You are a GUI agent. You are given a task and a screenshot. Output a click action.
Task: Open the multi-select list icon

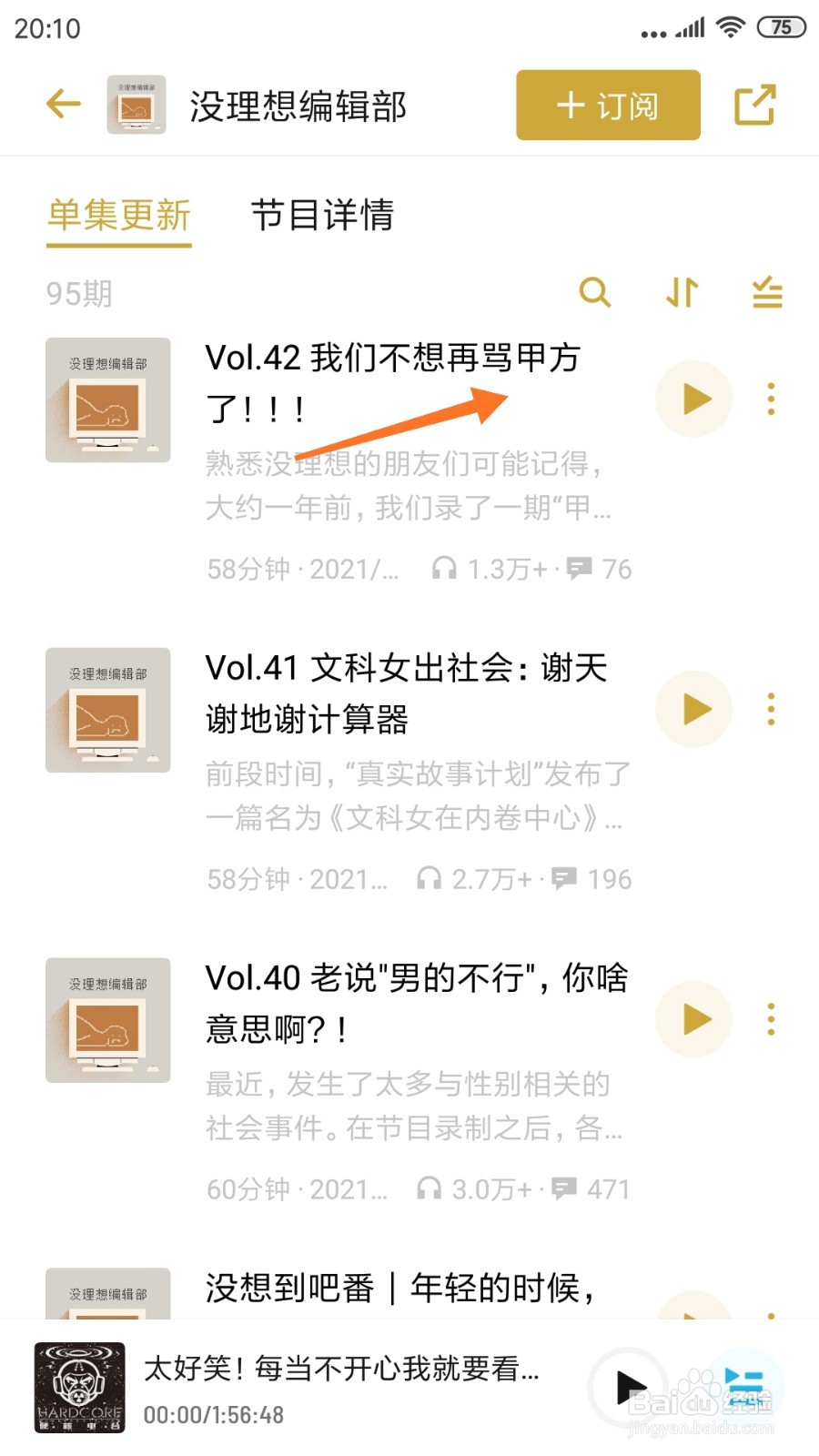[x=767, y=293]
